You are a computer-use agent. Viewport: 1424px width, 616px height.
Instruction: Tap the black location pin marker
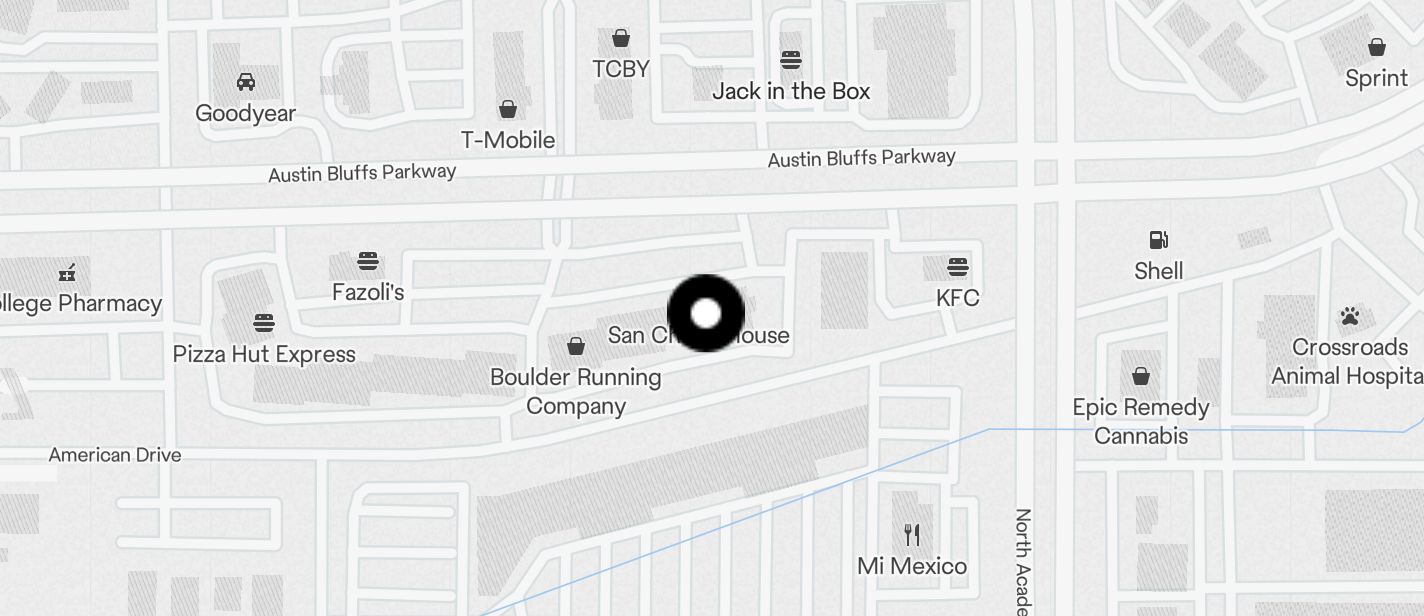[x=705, y=313]
